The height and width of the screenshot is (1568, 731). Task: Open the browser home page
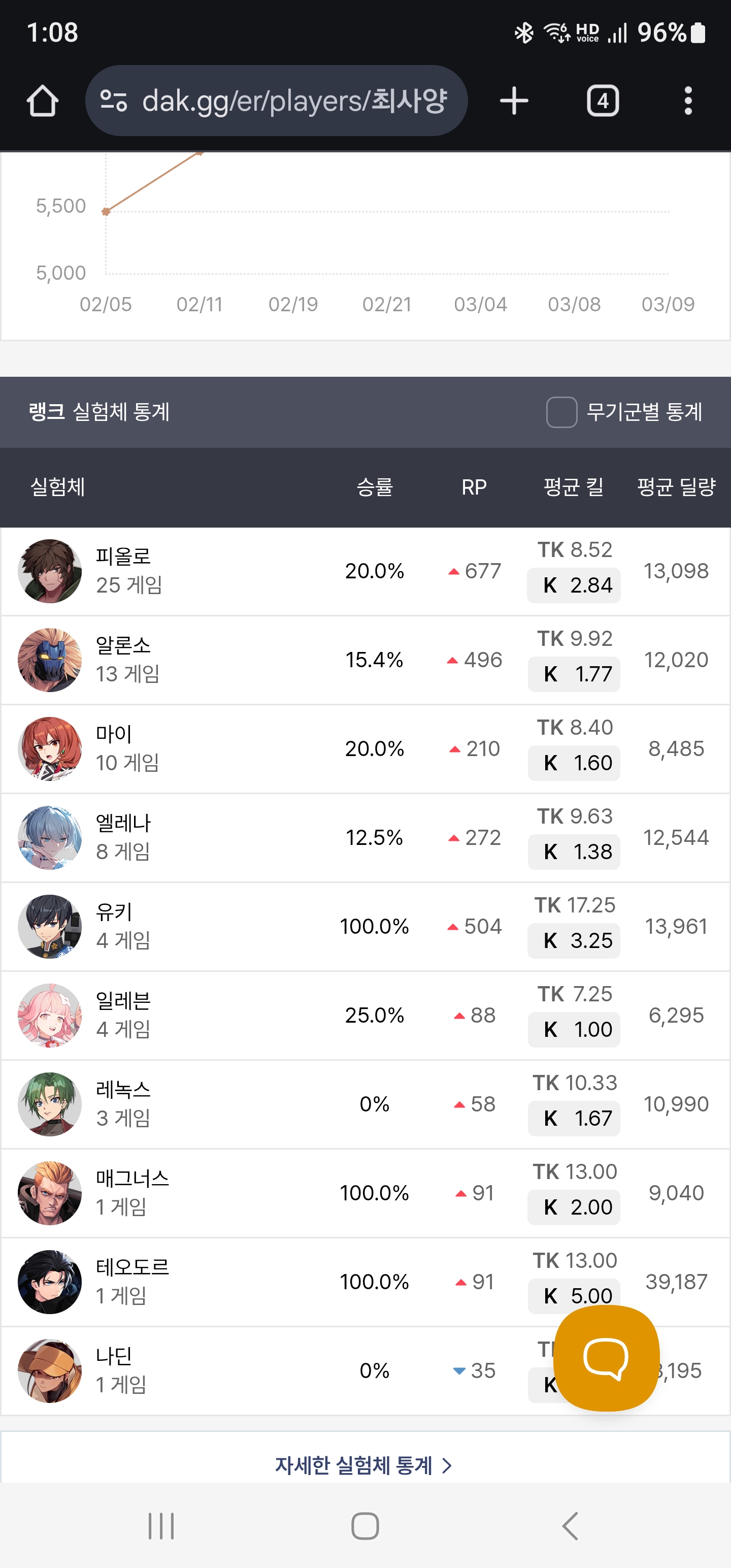click(x=43, y=101)
